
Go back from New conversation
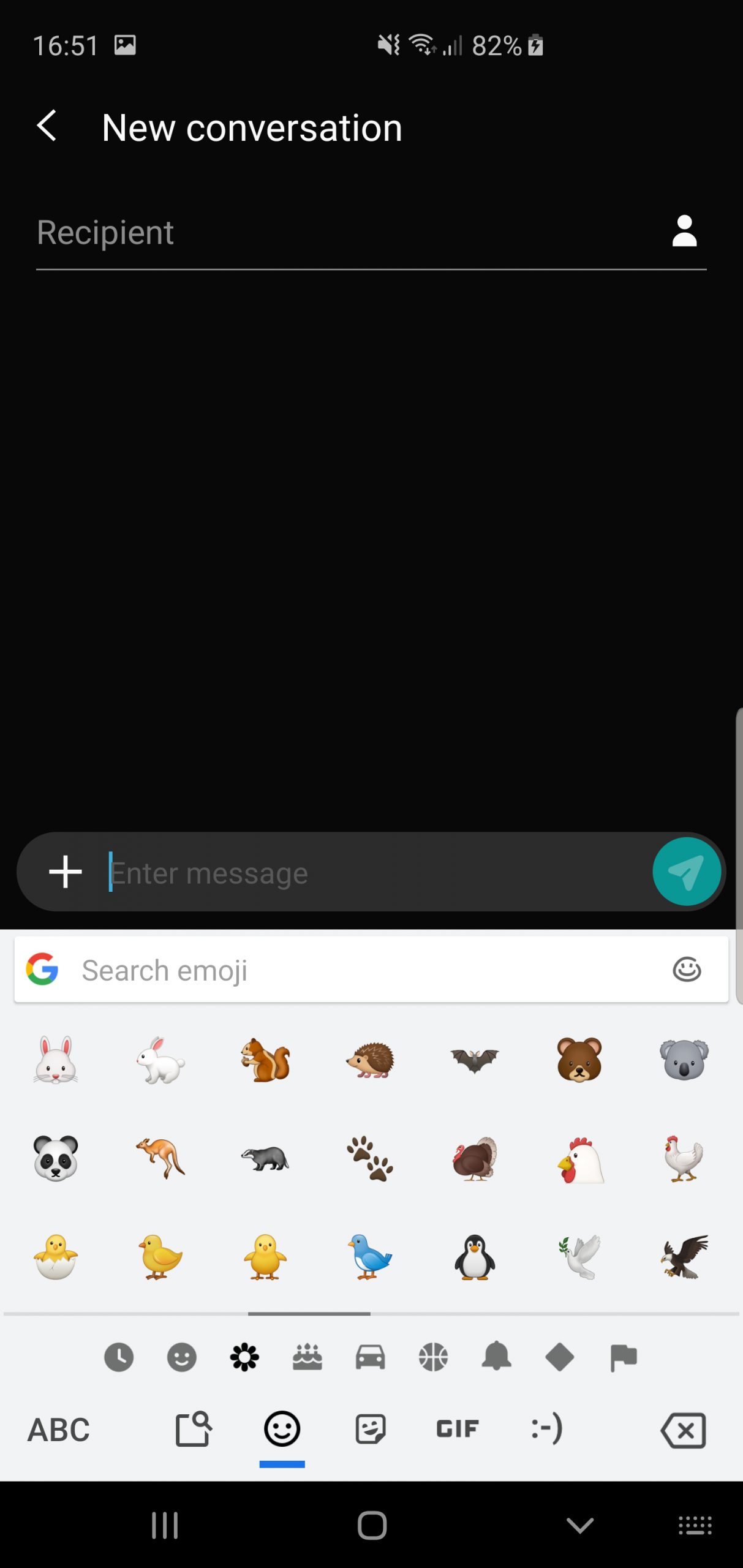pos(47,126)
